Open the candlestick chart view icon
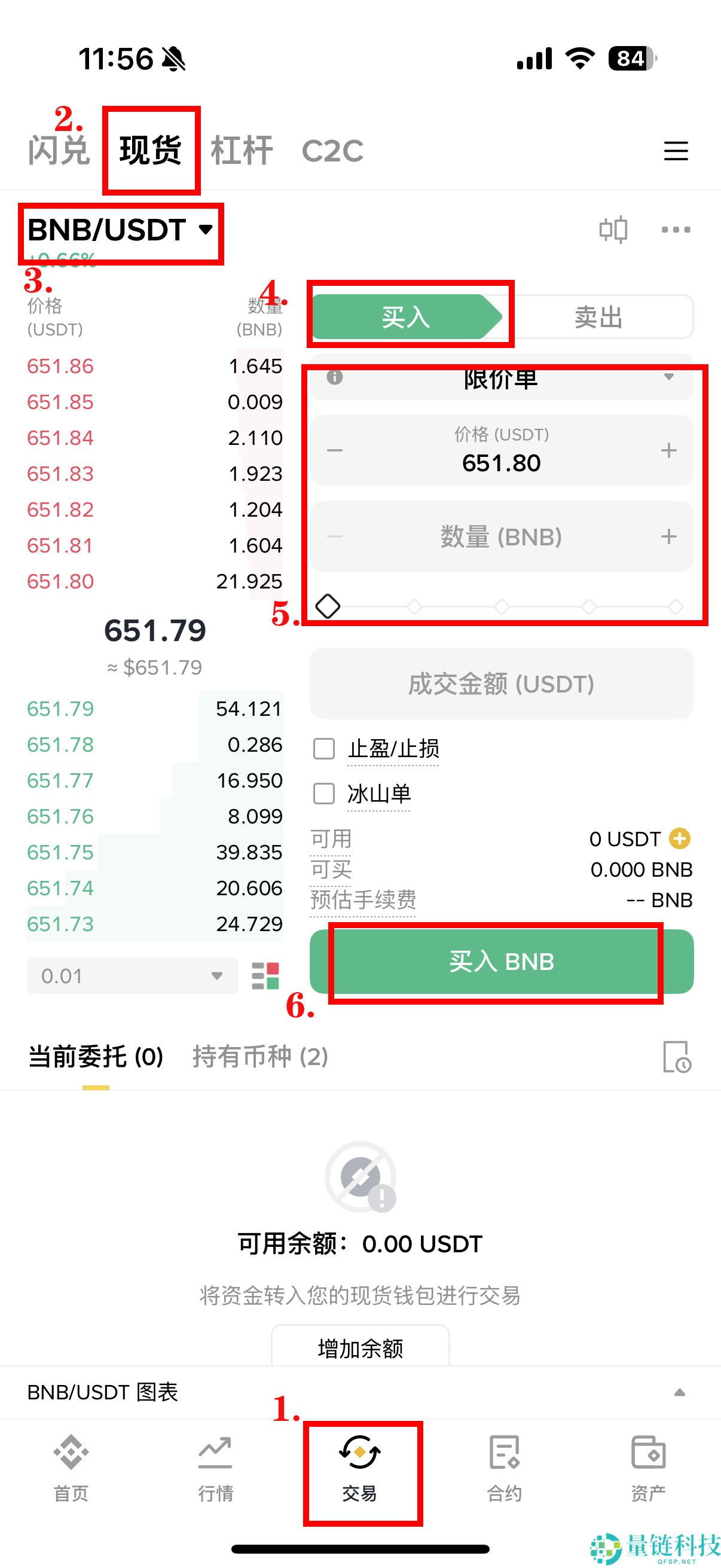This screenshot has width=721, height=1568. tap(615, 230)
